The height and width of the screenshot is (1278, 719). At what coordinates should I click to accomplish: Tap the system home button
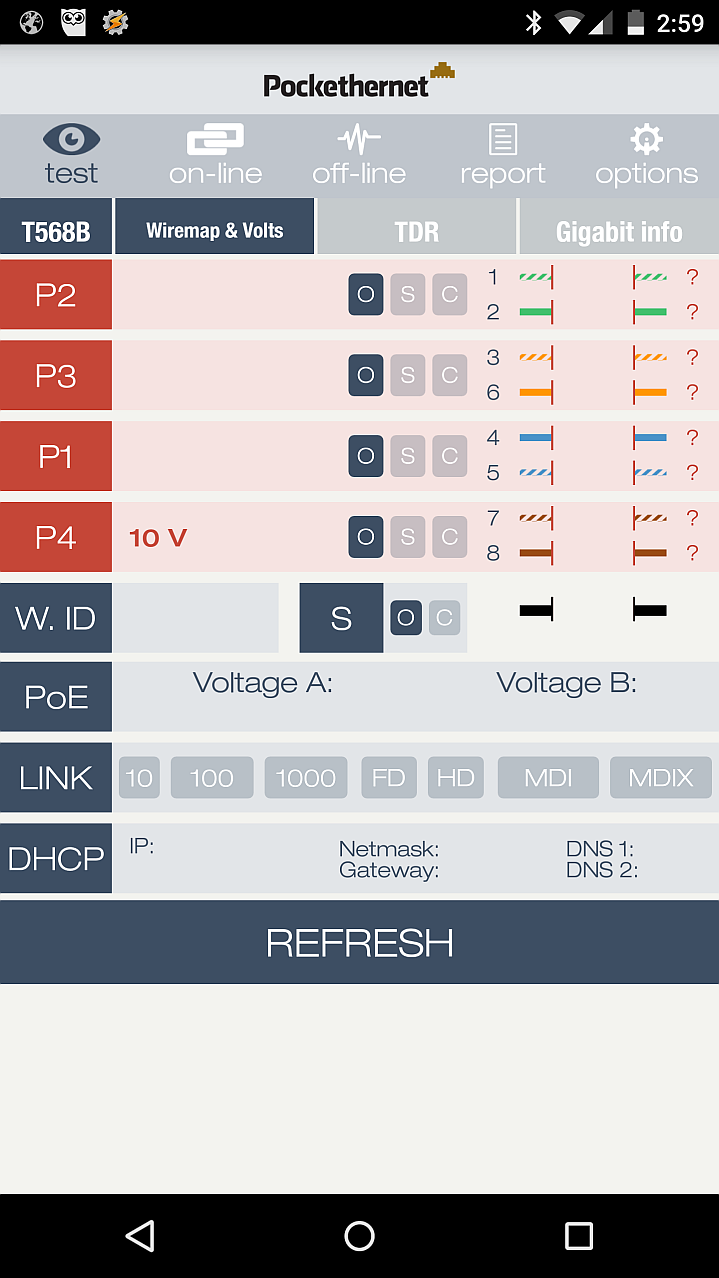tap(359, 1236)
